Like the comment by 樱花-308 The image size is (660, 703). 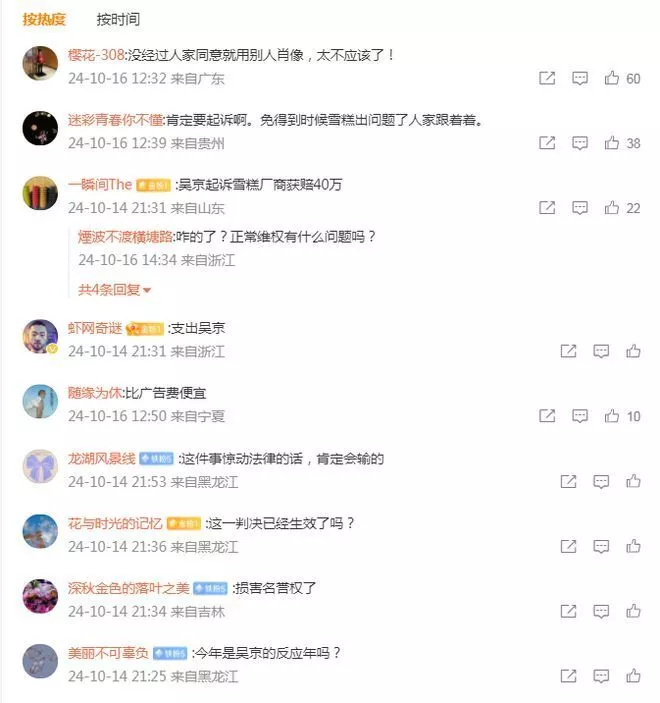point(612,78)
